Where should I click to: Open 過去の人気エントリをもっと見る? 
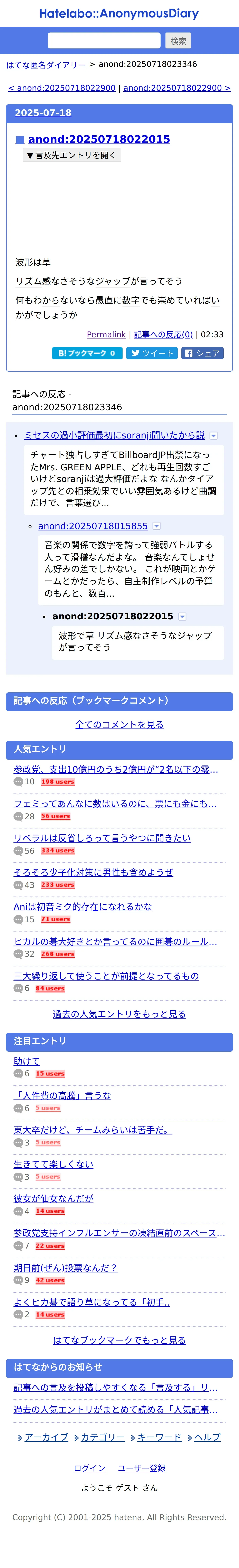[x=119, y=1014]
